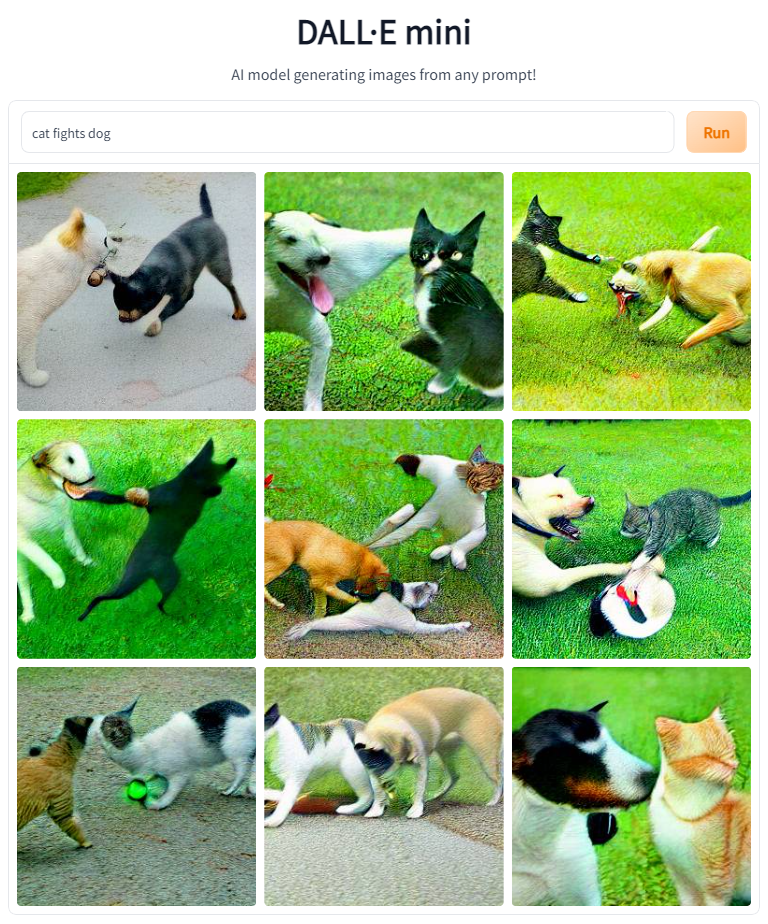Click the 'cat fights dog' prompt input field
The width and height of the screenshot is (768, 924).
(x=347, y=131)
